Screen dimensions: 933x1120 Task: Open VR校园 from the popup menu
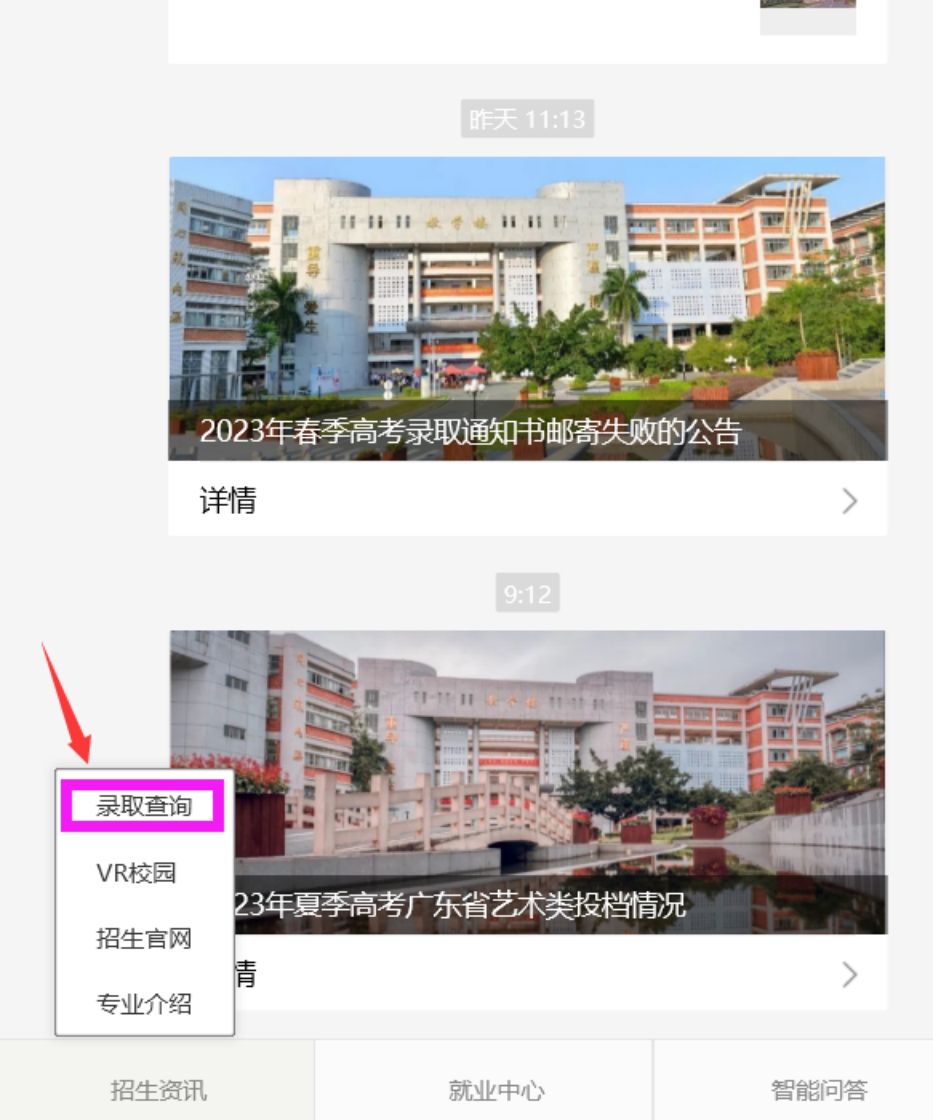136,872
